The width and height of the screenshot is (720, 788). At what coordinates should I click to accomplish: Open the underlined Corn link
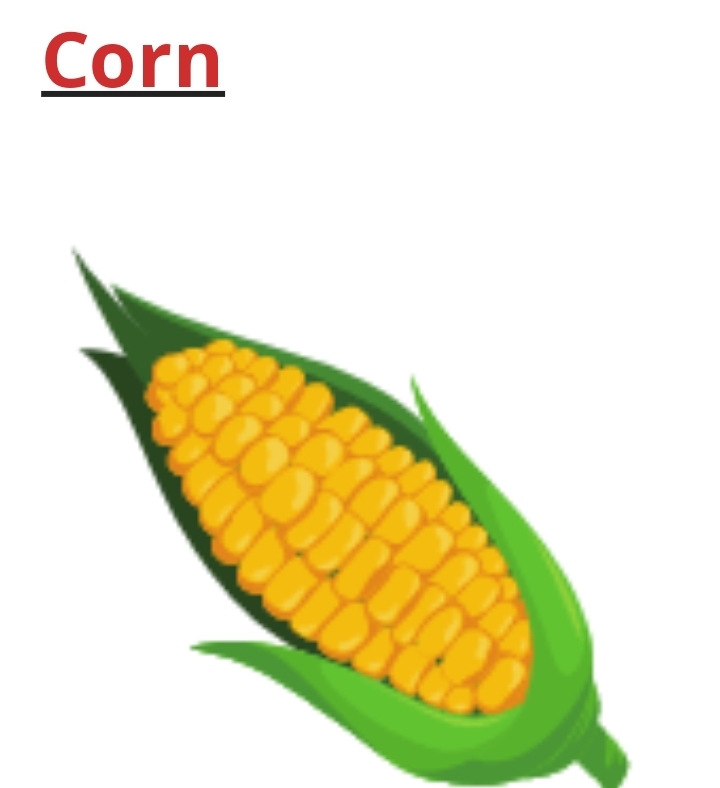tap(133, 61)
